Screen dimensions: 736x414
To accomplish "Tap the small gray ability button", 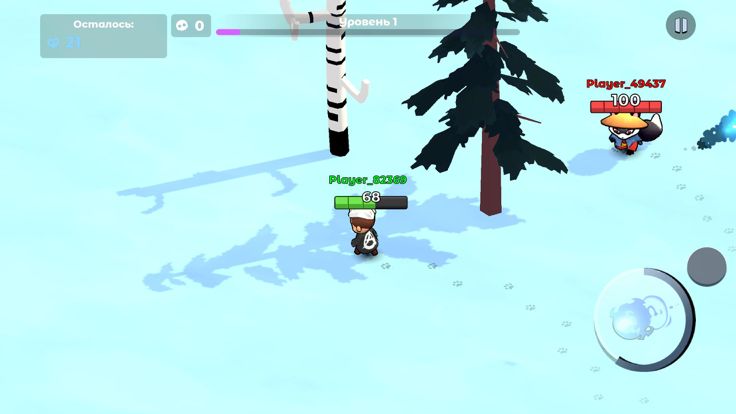I will 706,267.
